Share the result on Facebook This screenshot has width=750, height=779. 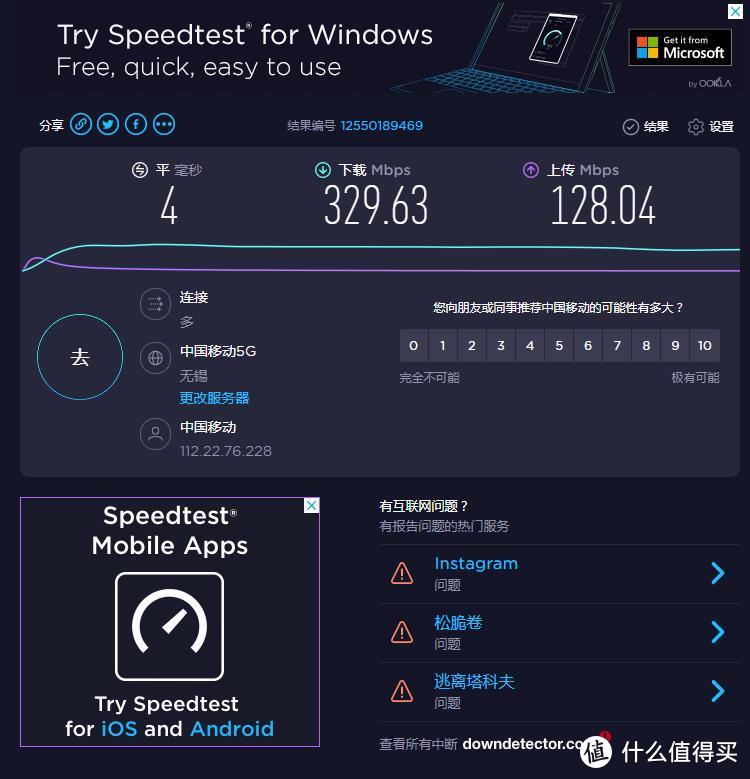tap(135, 124)
